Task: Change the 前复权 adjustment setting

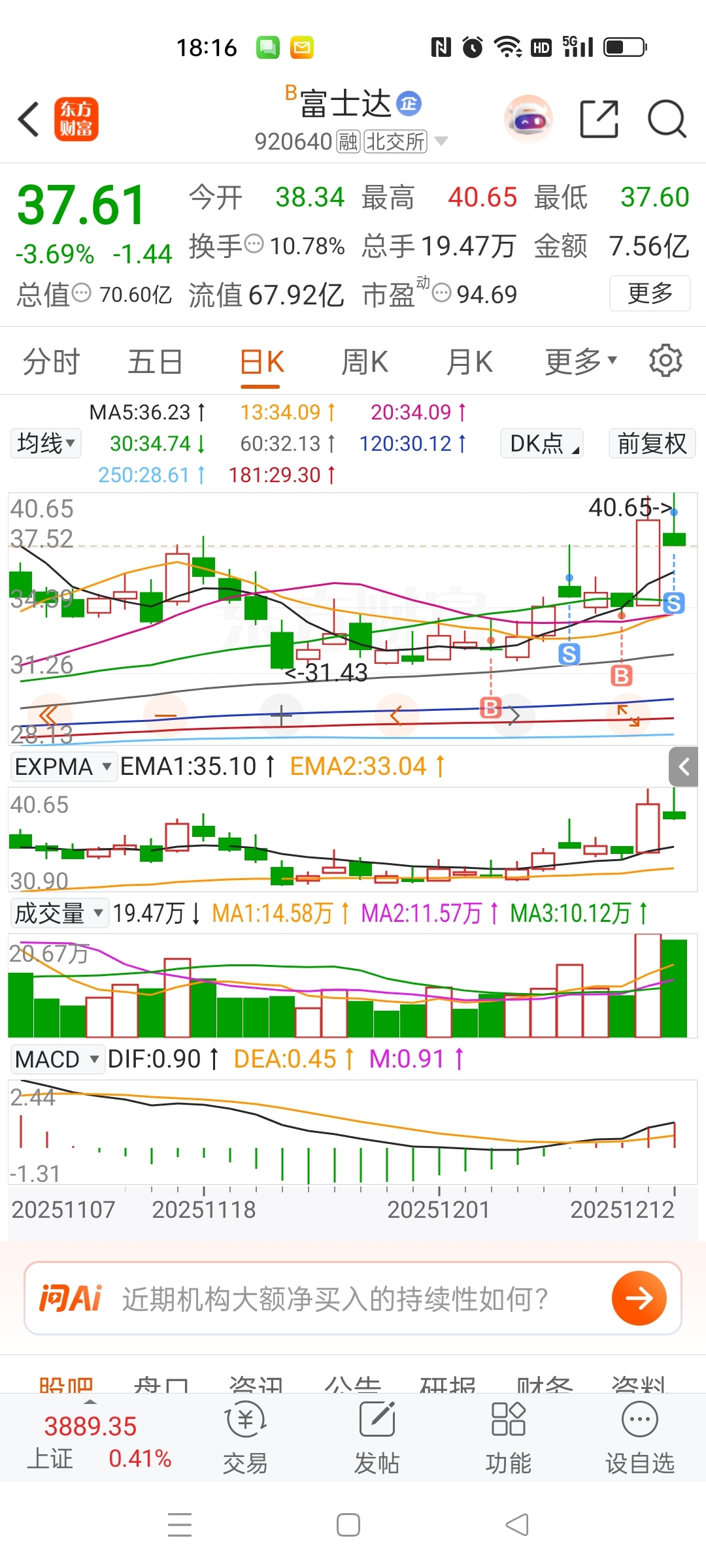Action: [652, 444]
